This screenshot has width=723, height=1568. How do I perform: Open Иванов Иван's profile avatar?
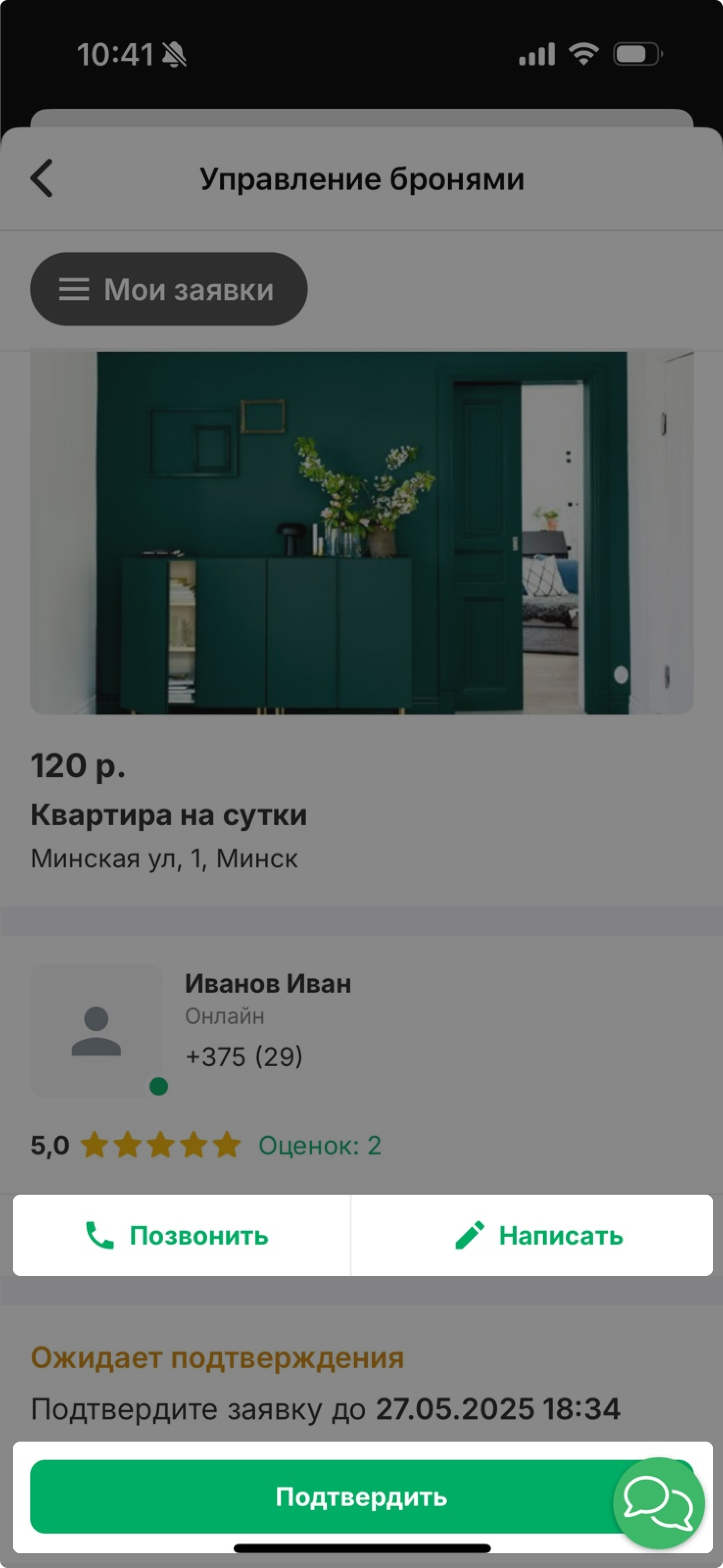pos(97,1030)
